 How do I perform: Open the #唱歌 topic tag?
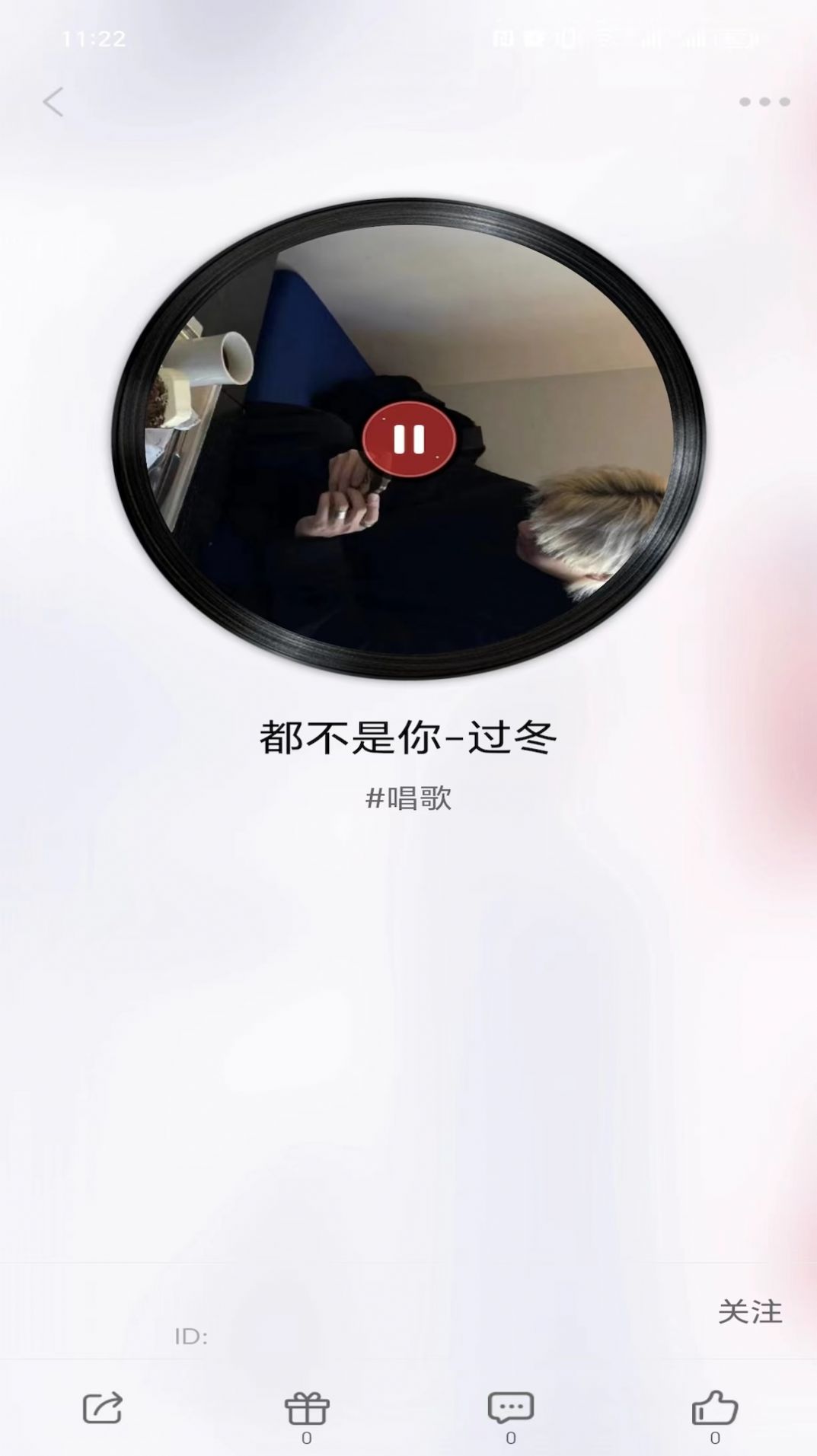408,799
